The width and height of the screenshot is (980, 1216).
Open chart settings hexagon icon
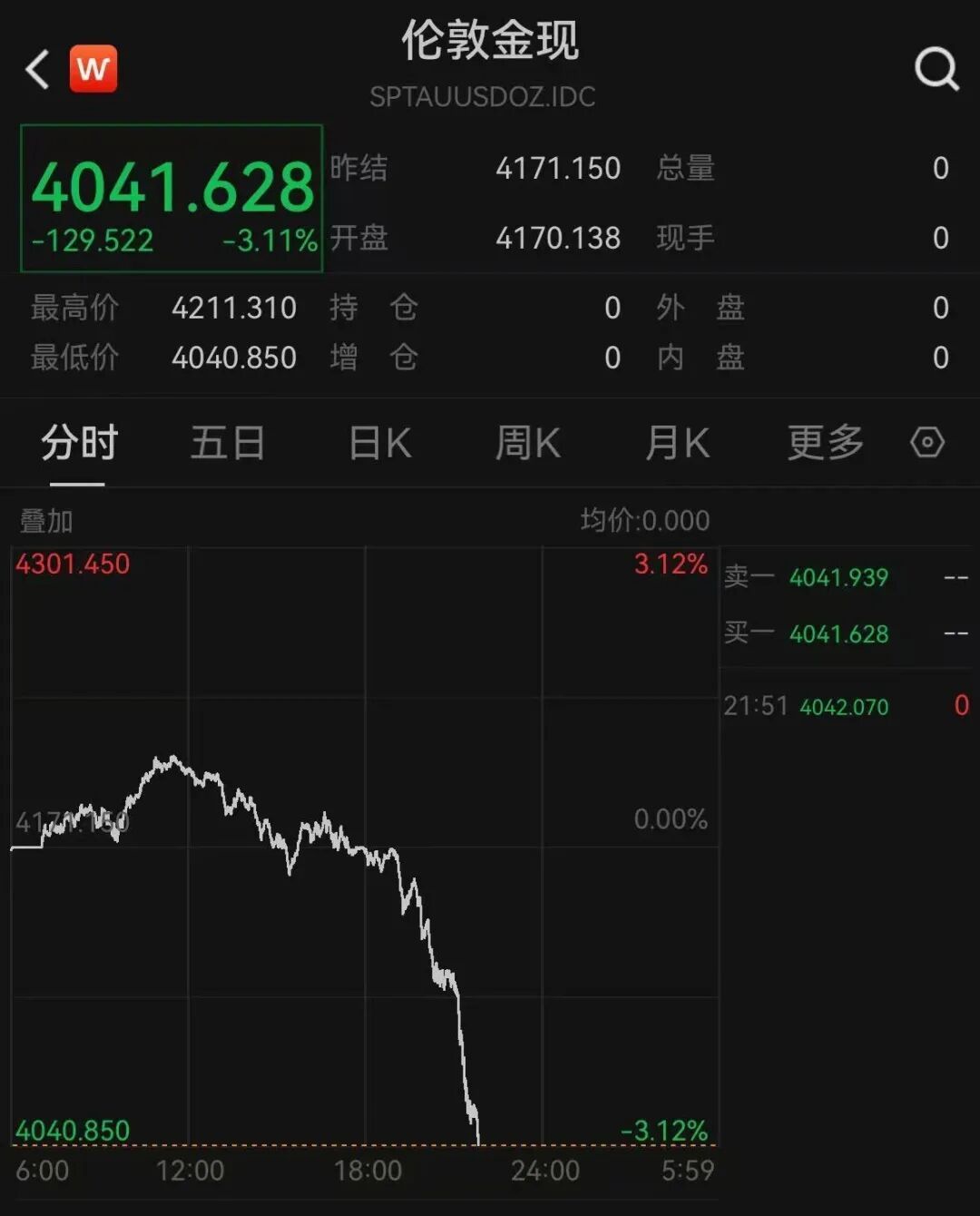pos(927,443)
